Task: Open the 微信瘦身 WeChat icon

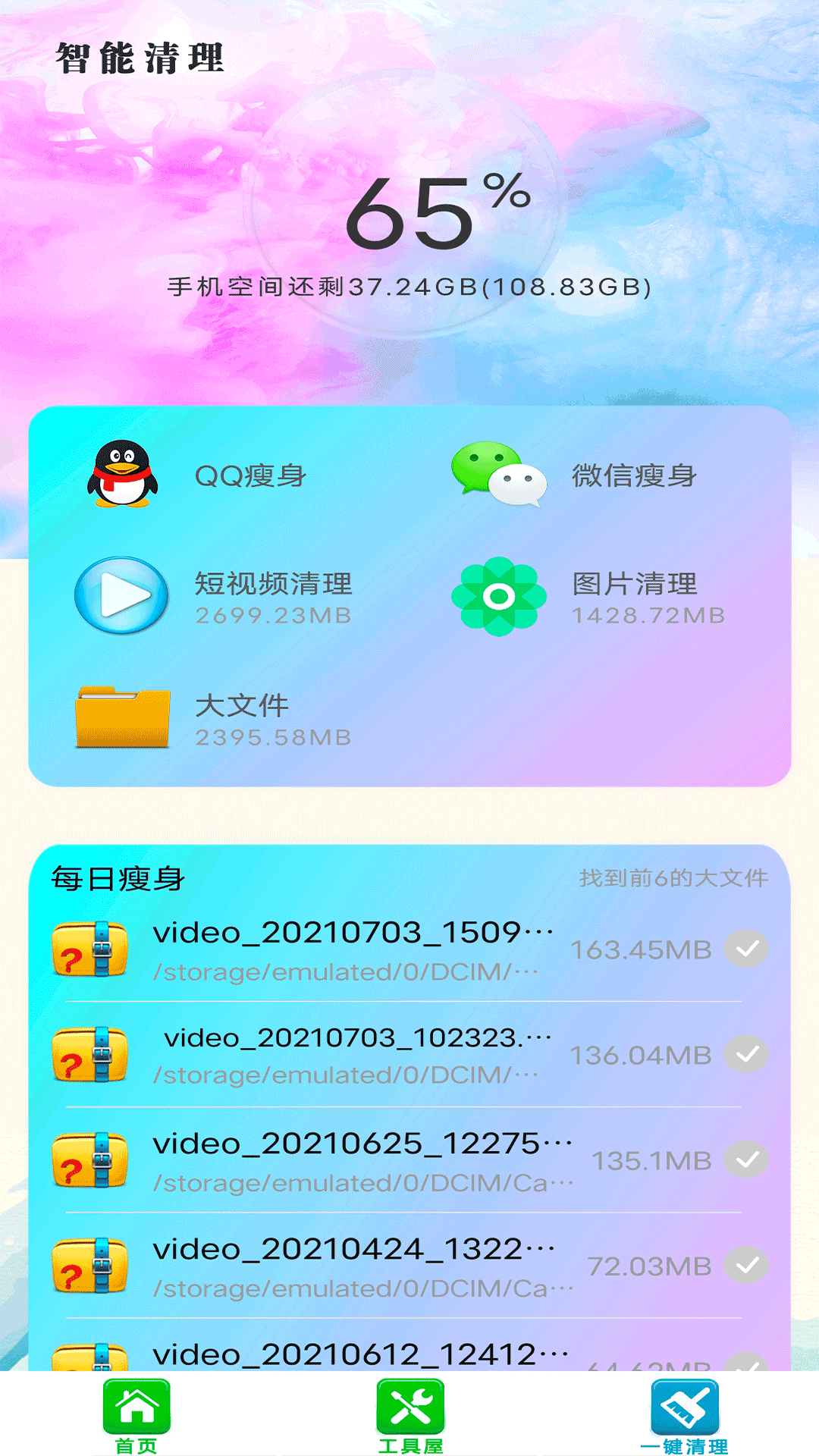Action: [x=498, y=474]
